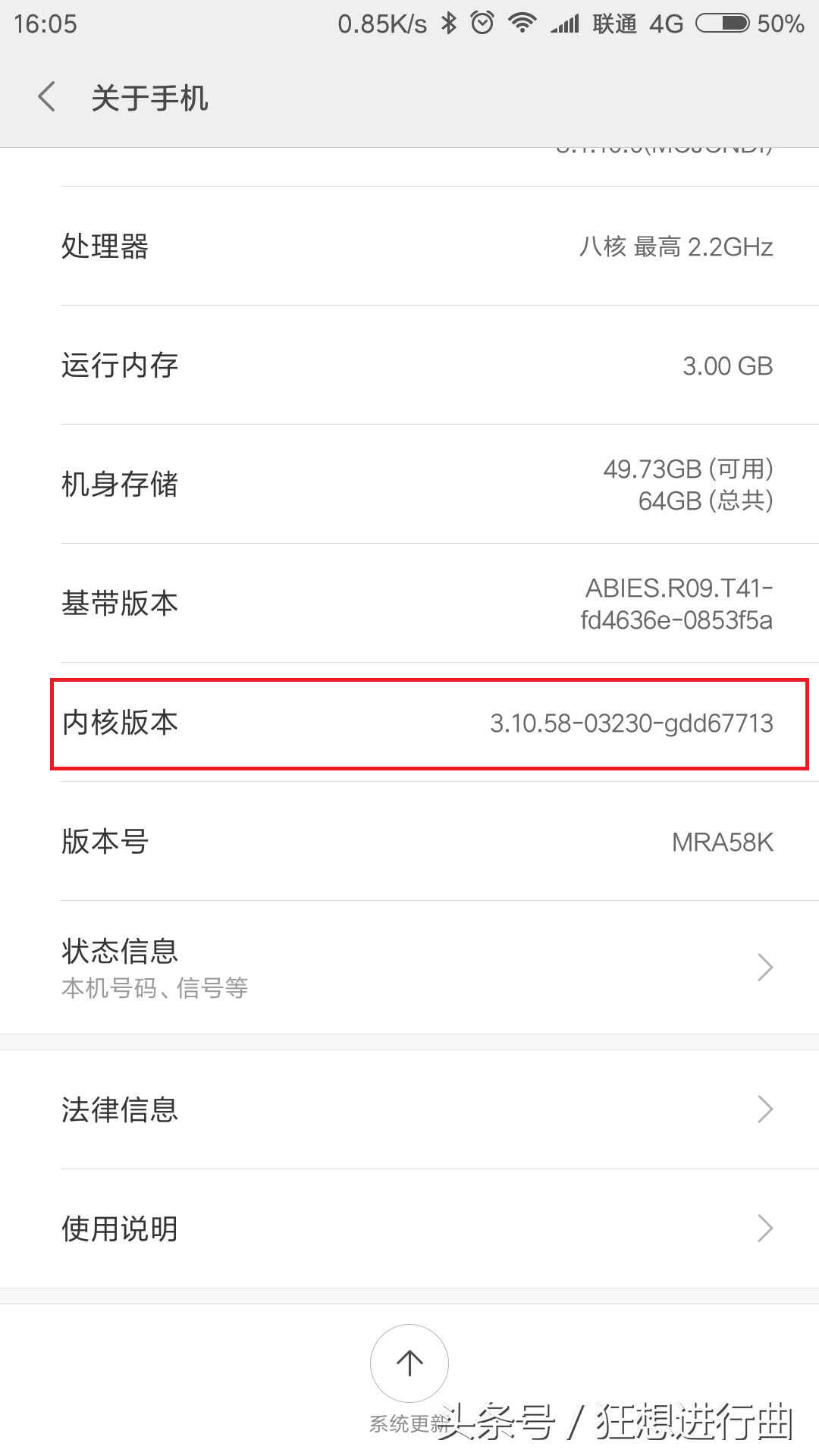
Task: Tap the 处理器 row
Action: (409, 246)
